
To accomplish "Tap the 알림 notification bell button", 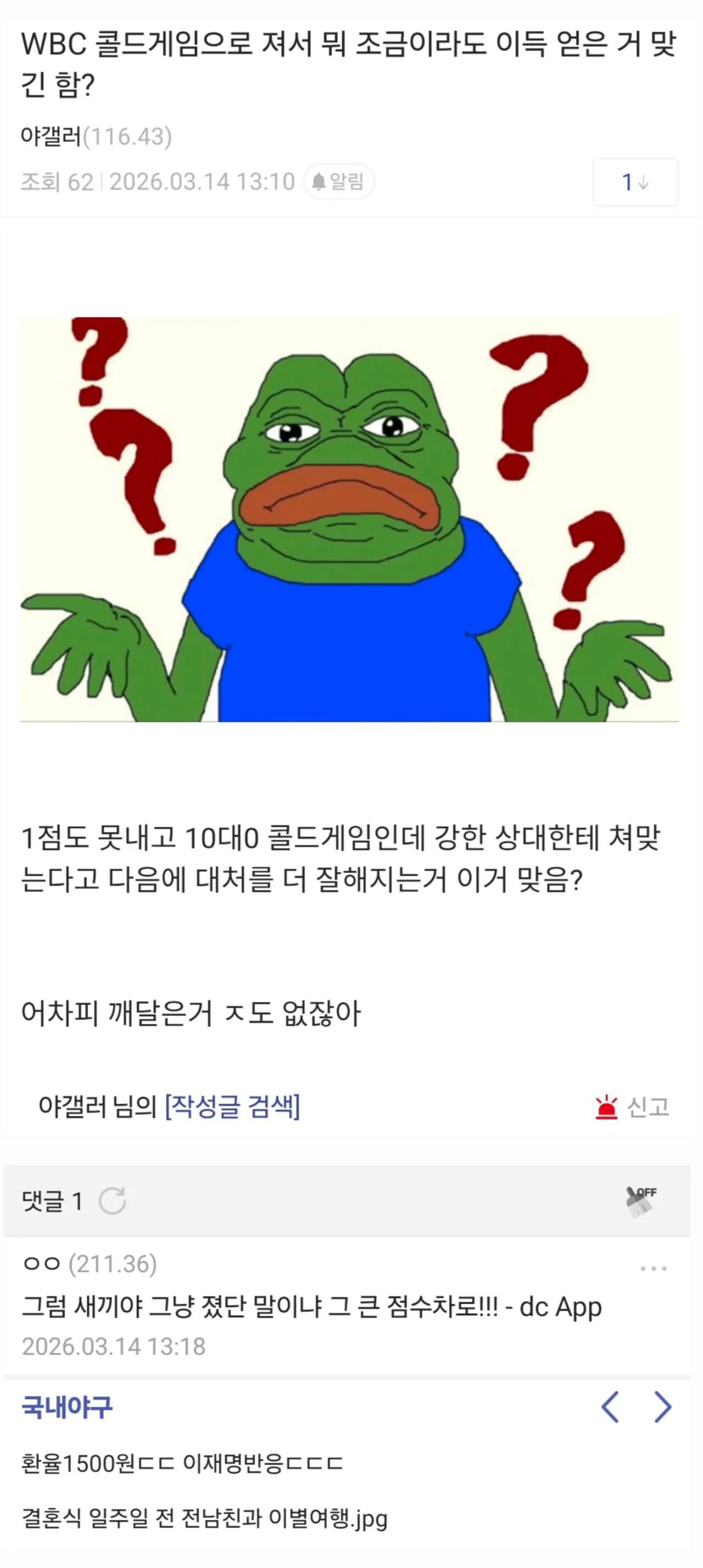I will [x=338, y=181].
